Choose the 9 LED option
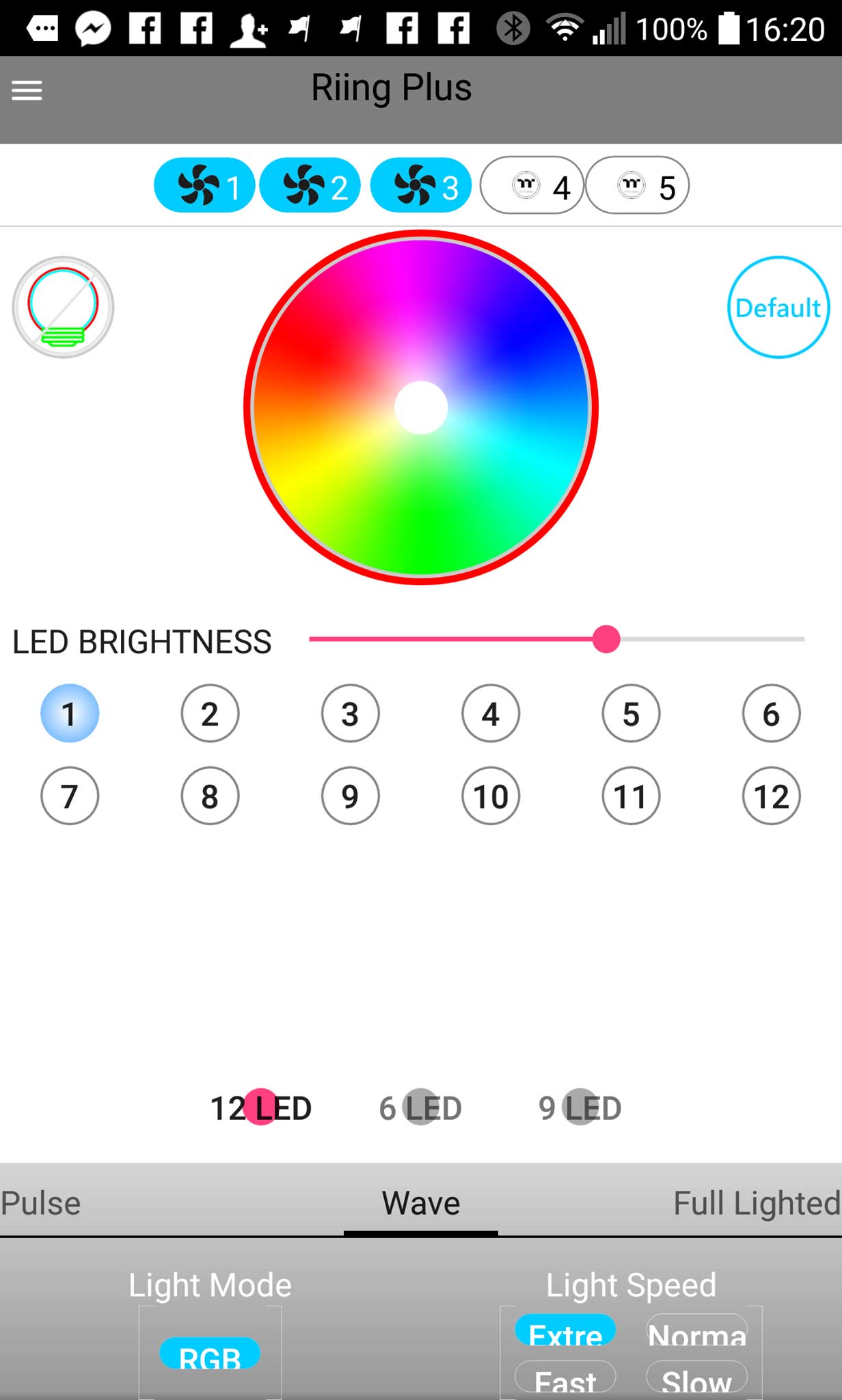842x1400 pixels. [580, 1107]
